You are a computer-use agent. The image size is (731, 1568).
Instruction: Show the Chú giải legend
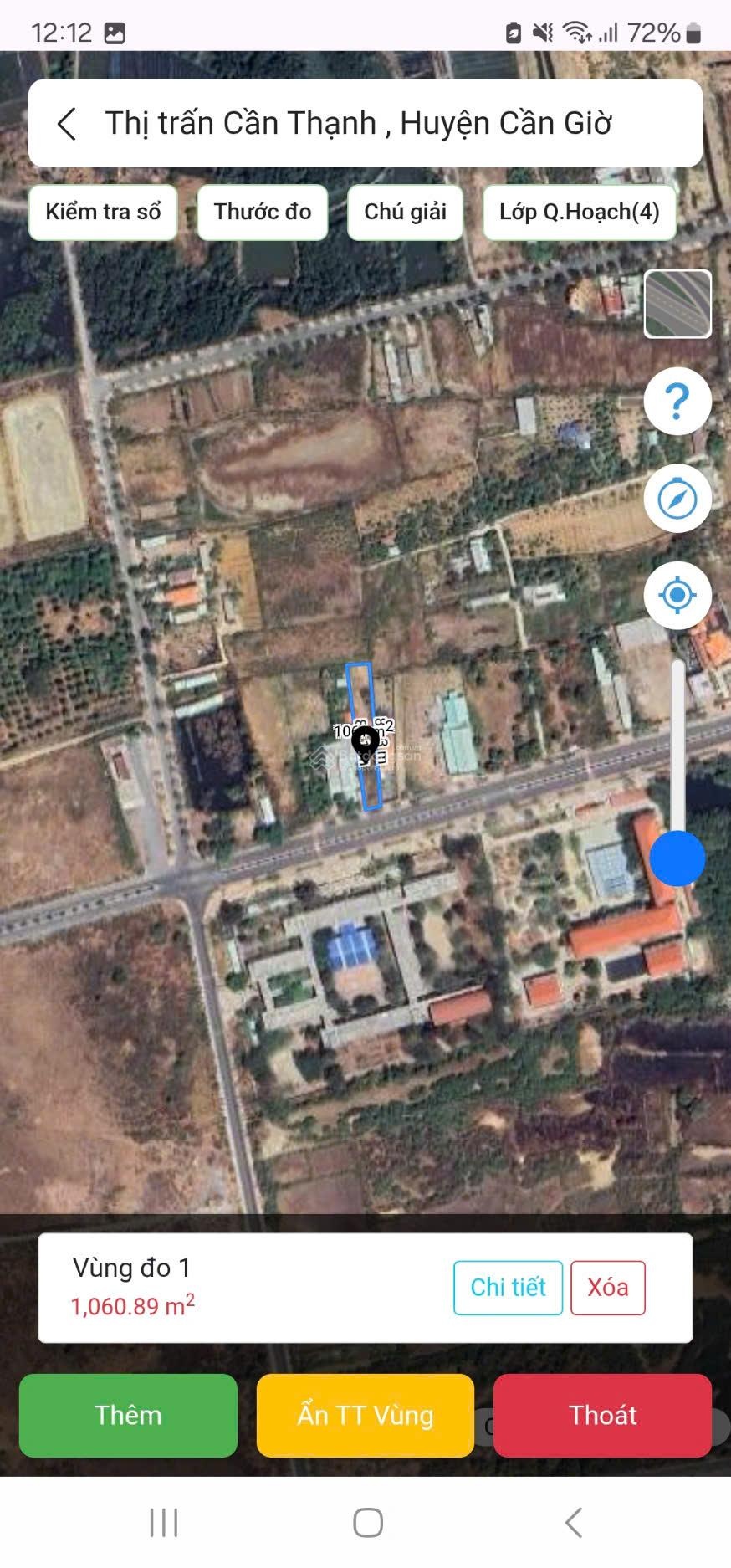click(405, 213)
